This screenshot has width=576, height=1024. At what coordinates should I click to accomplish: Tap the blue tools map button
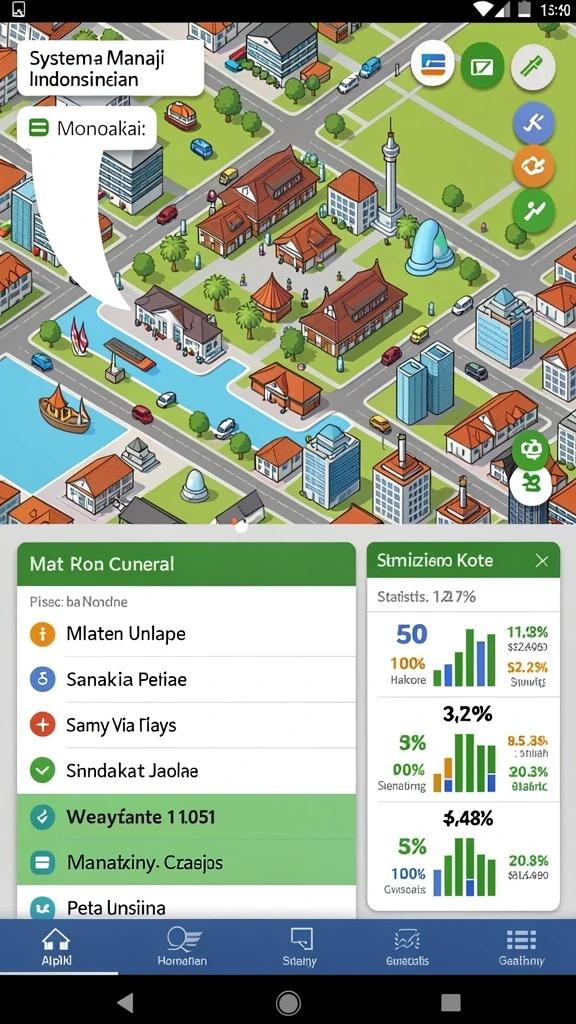(x=534, y=123)
